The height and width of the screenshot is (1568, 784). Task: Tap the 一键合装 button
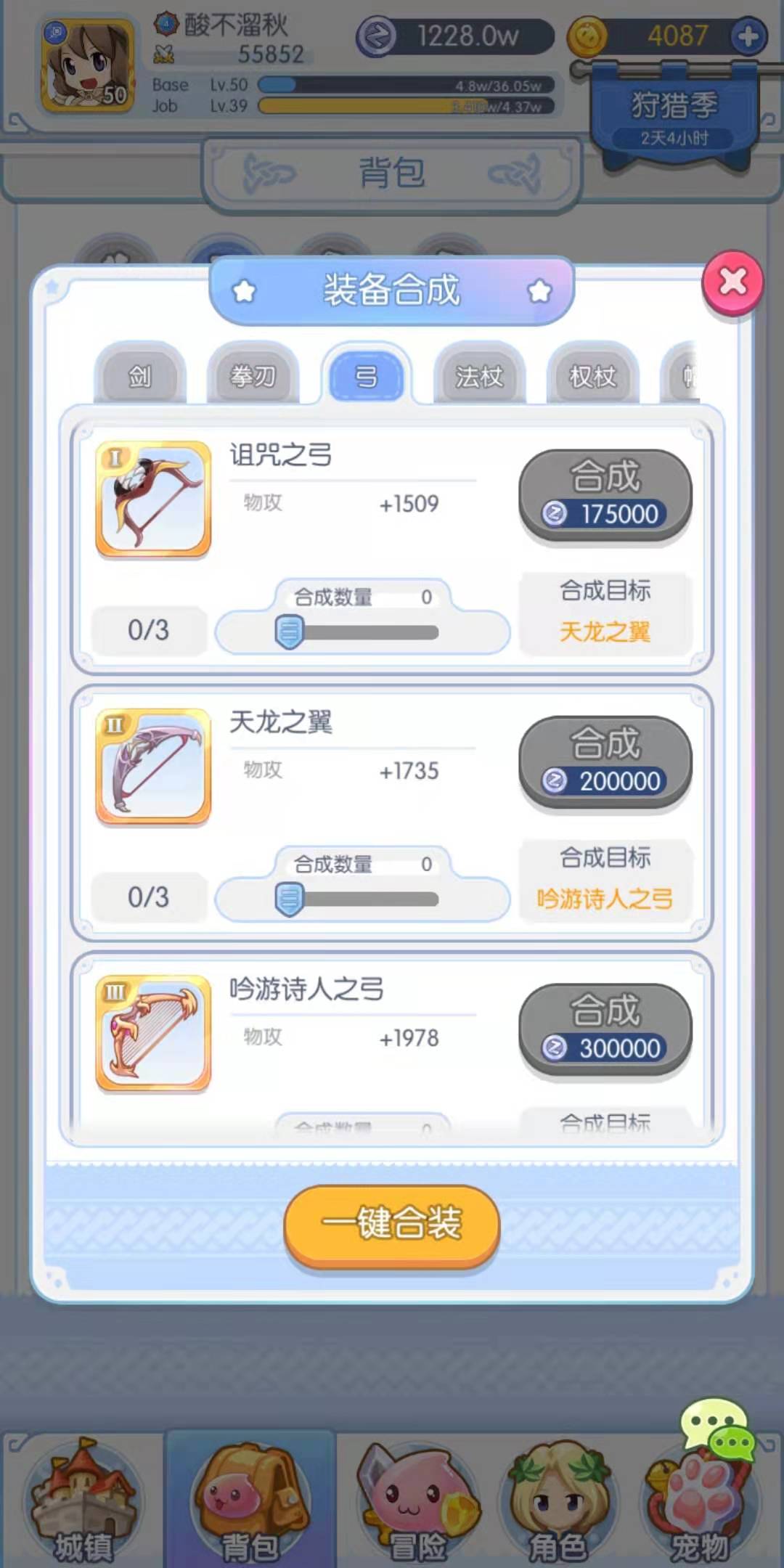click(391, 1225)
